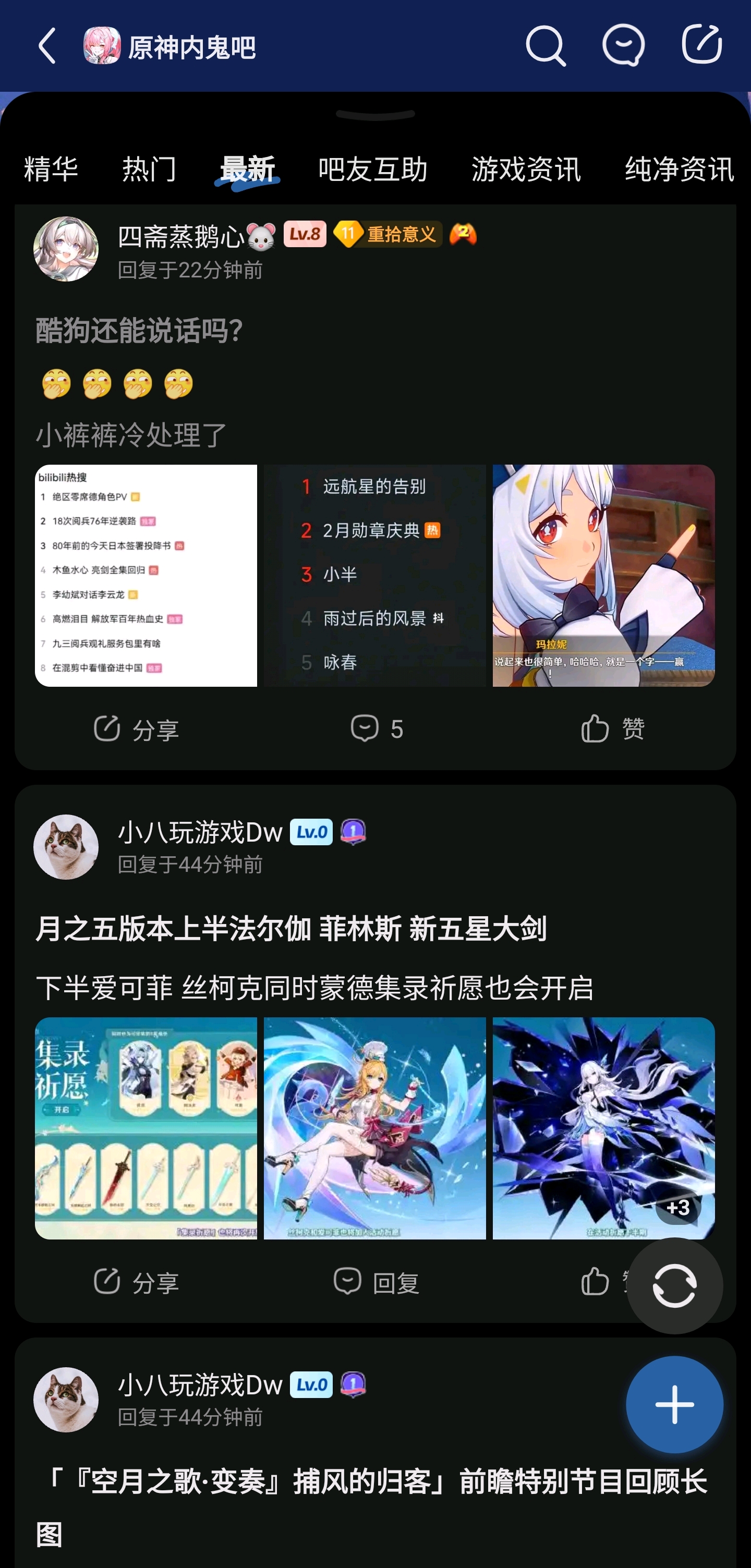
Task: Open the bilibili热搜 screenshot image
Action: tap(146, 576)
